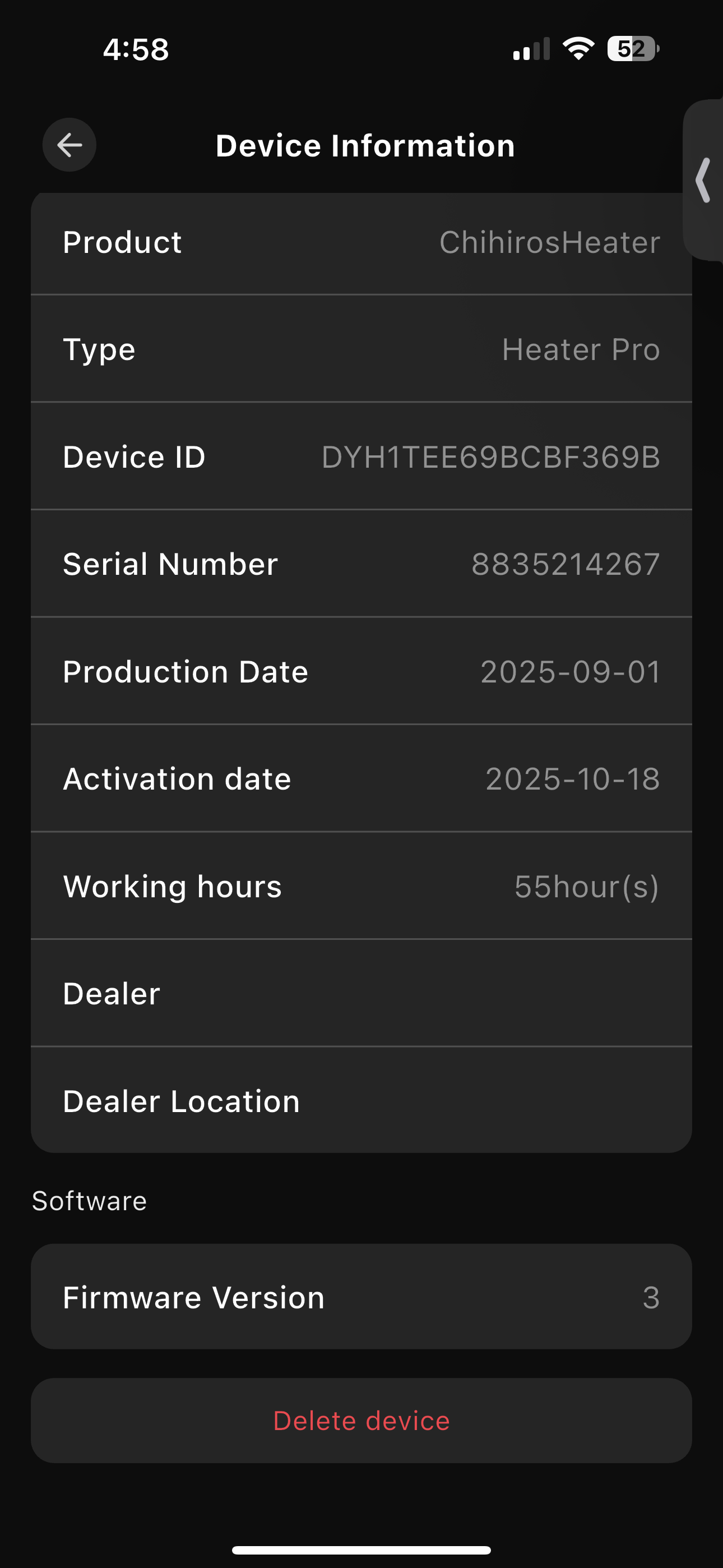This screenshot has height=1568, width=723.
Task: Expand the side panel handle arrow
Action: 704,180
